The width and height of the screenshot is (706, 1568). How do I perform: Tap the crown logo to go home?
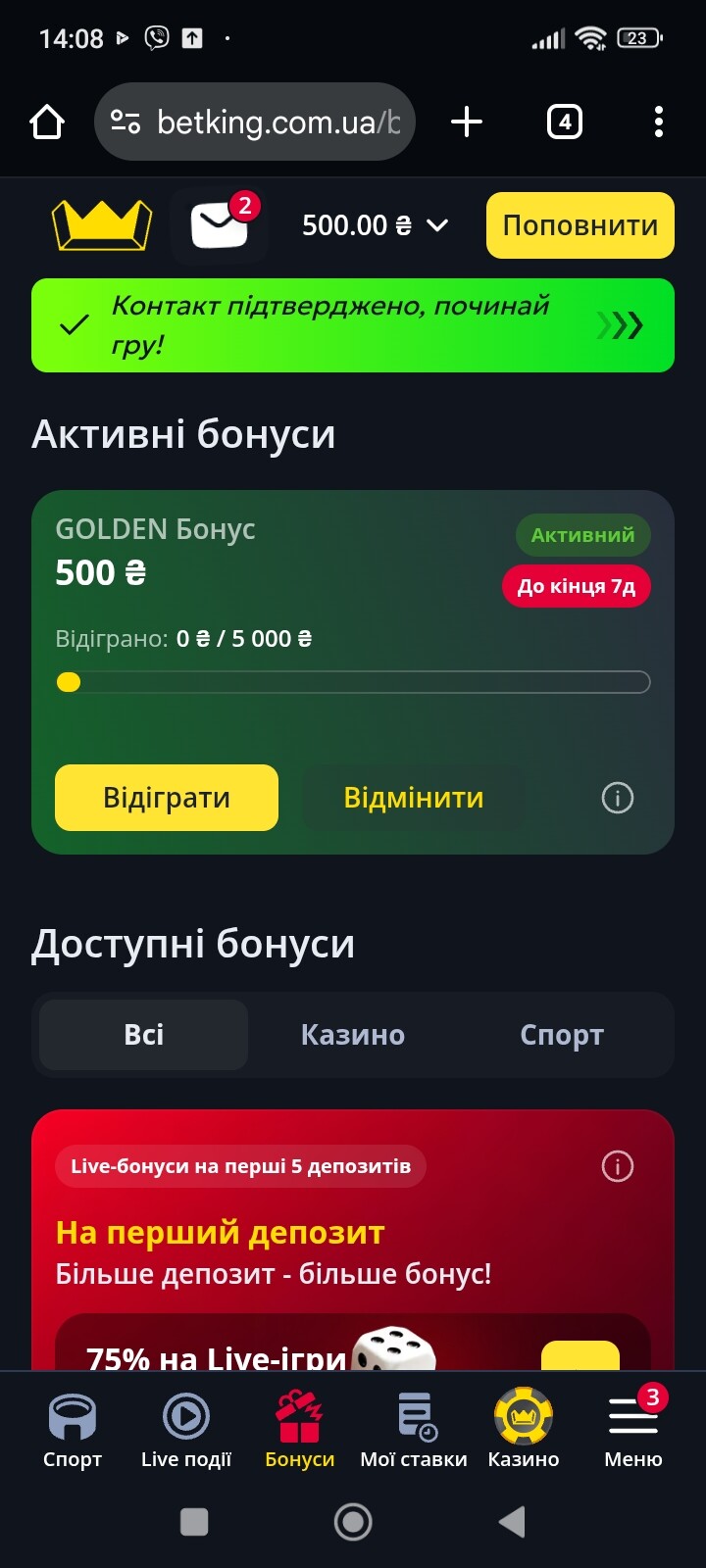pyautogui.click(x=102, y=225)
